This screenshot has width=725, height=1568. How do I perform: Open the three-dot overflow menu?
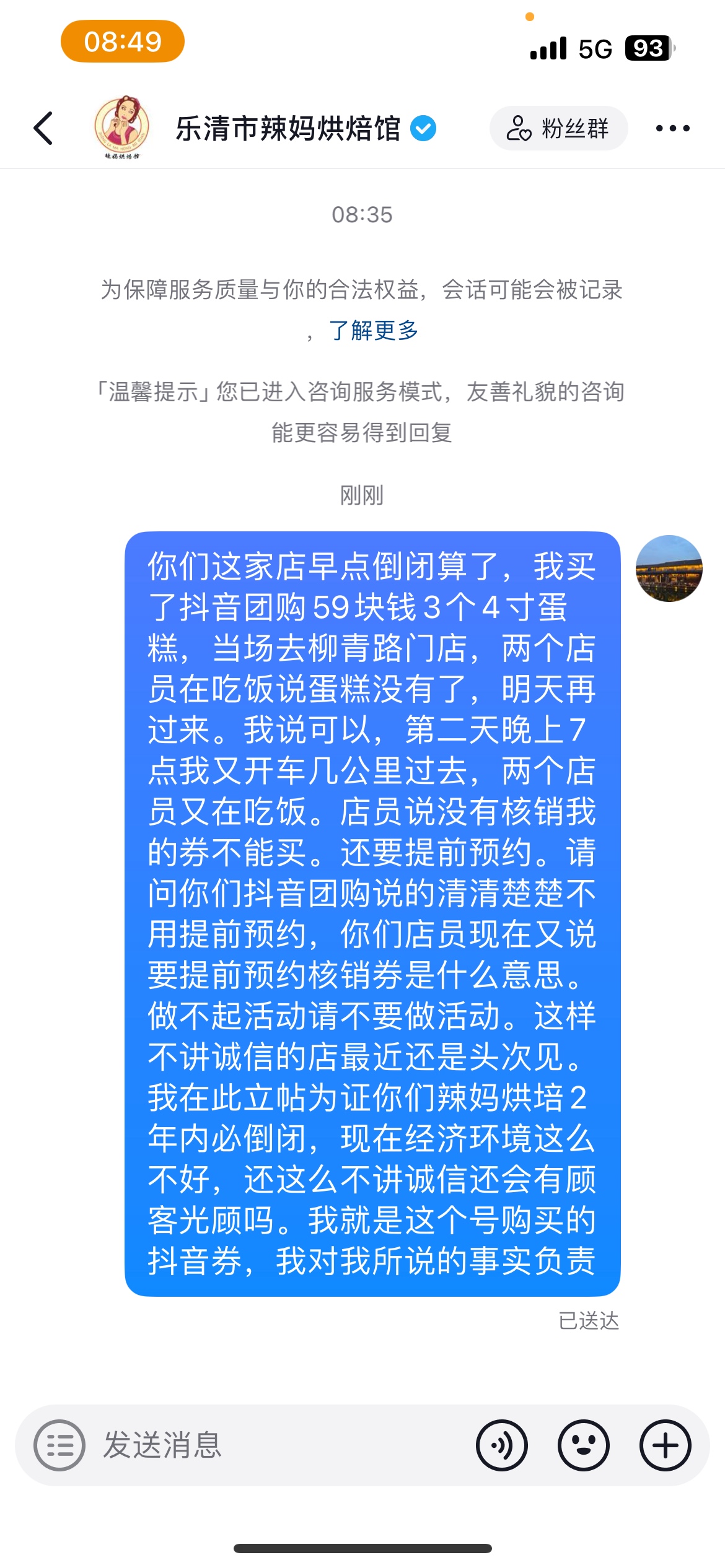pos(672,128)
